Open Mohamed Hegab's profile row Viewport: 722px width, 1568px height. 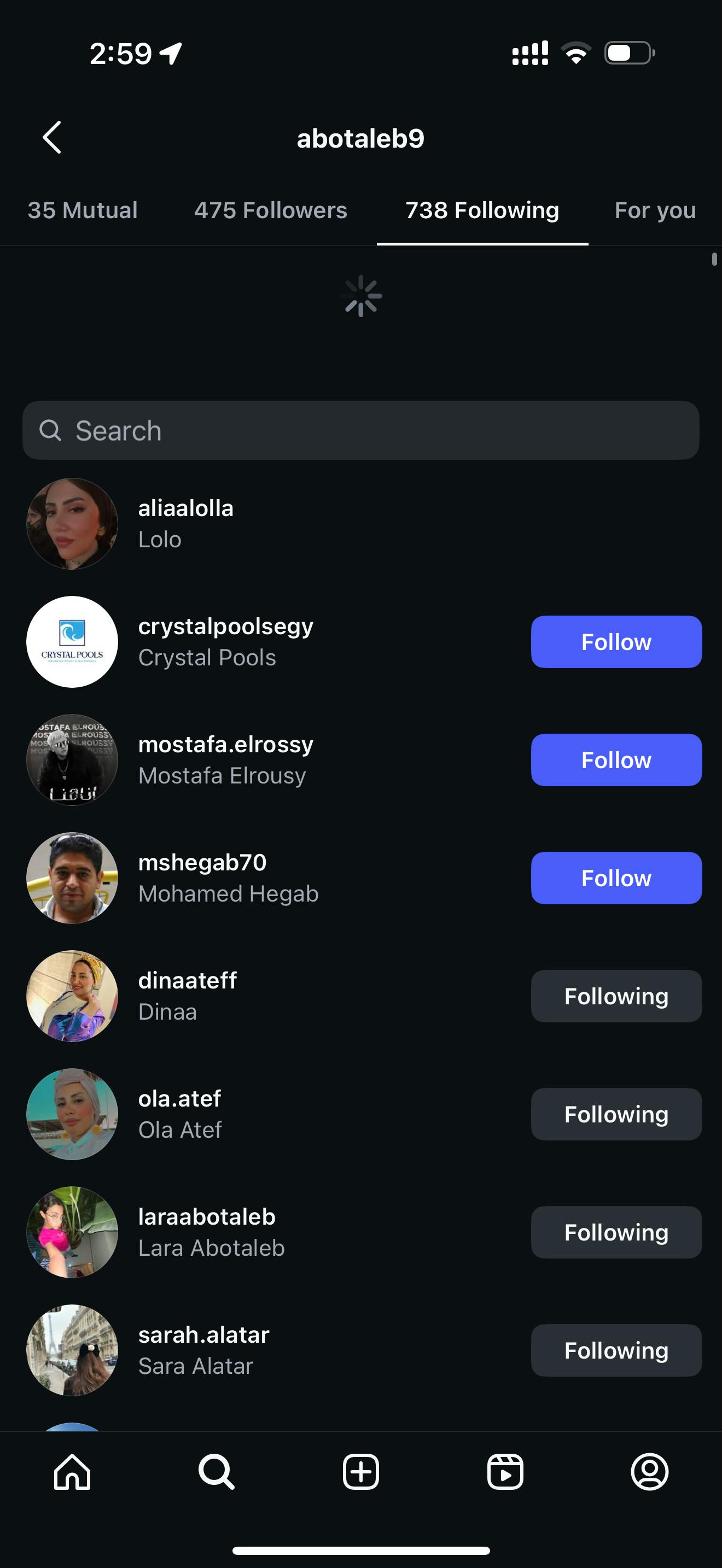[228, 877]
